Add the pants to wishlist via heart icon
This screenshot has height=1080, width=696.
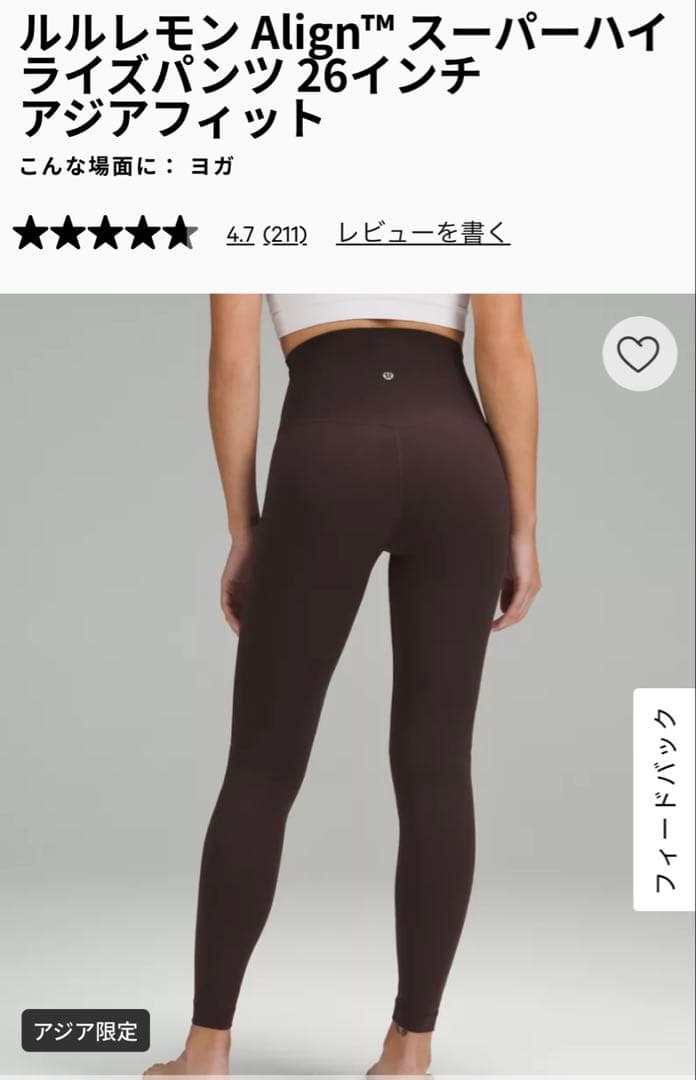(x=639, y=353)
